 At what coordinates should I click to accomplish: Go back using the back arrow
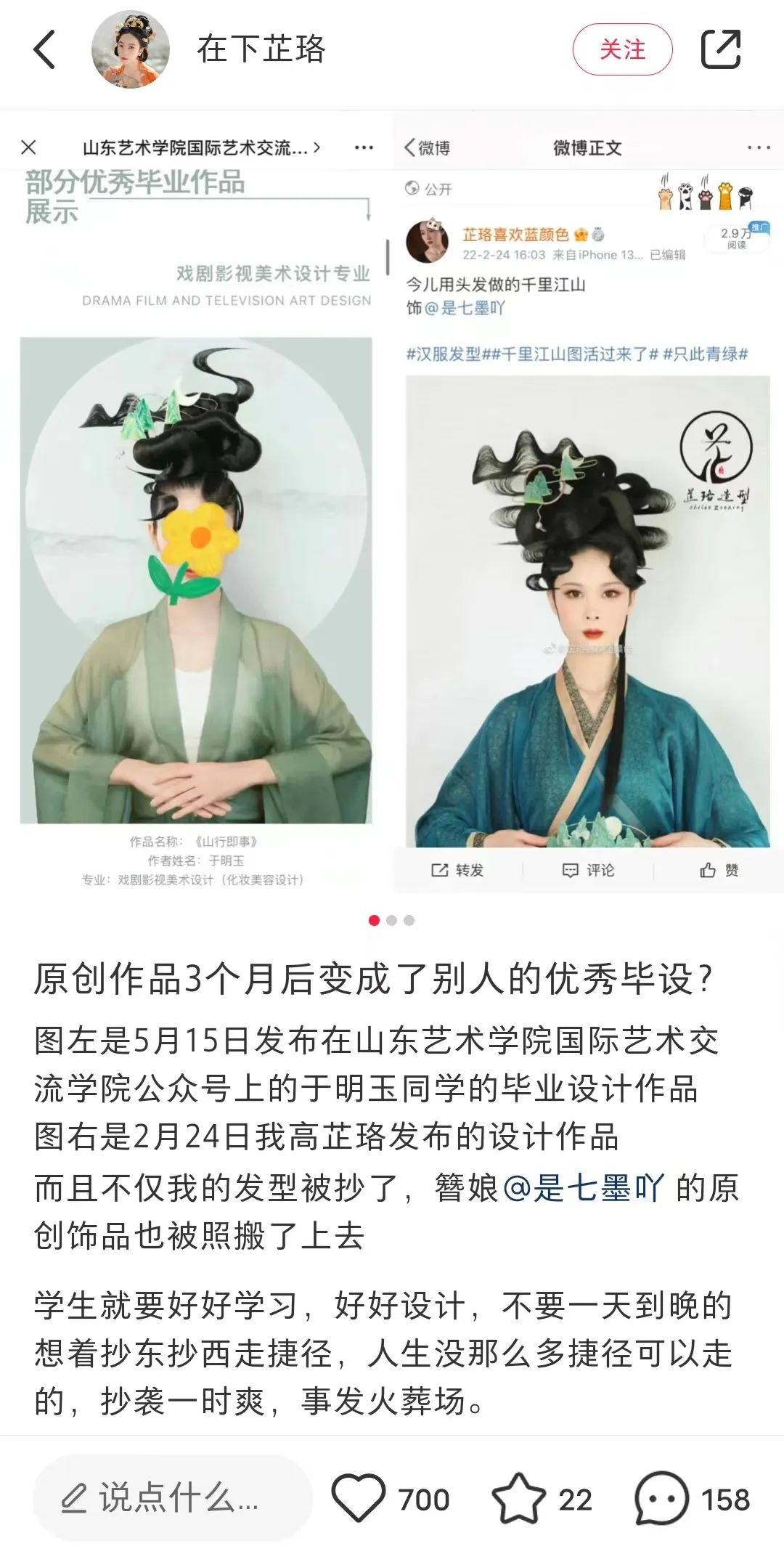[x=45, y=49]
